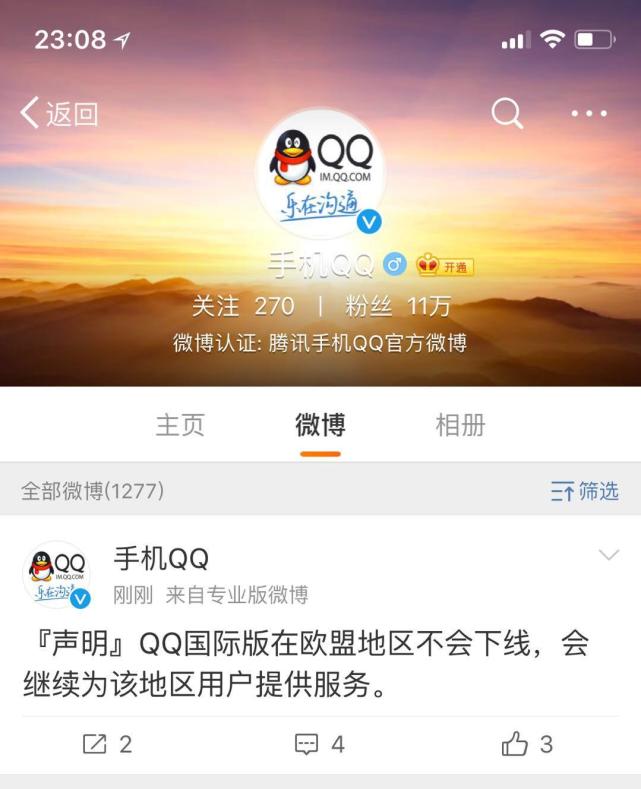Expand the post's dropdown chevron
The height and width of the screenshot is (789, 641).
click(608, 555)
